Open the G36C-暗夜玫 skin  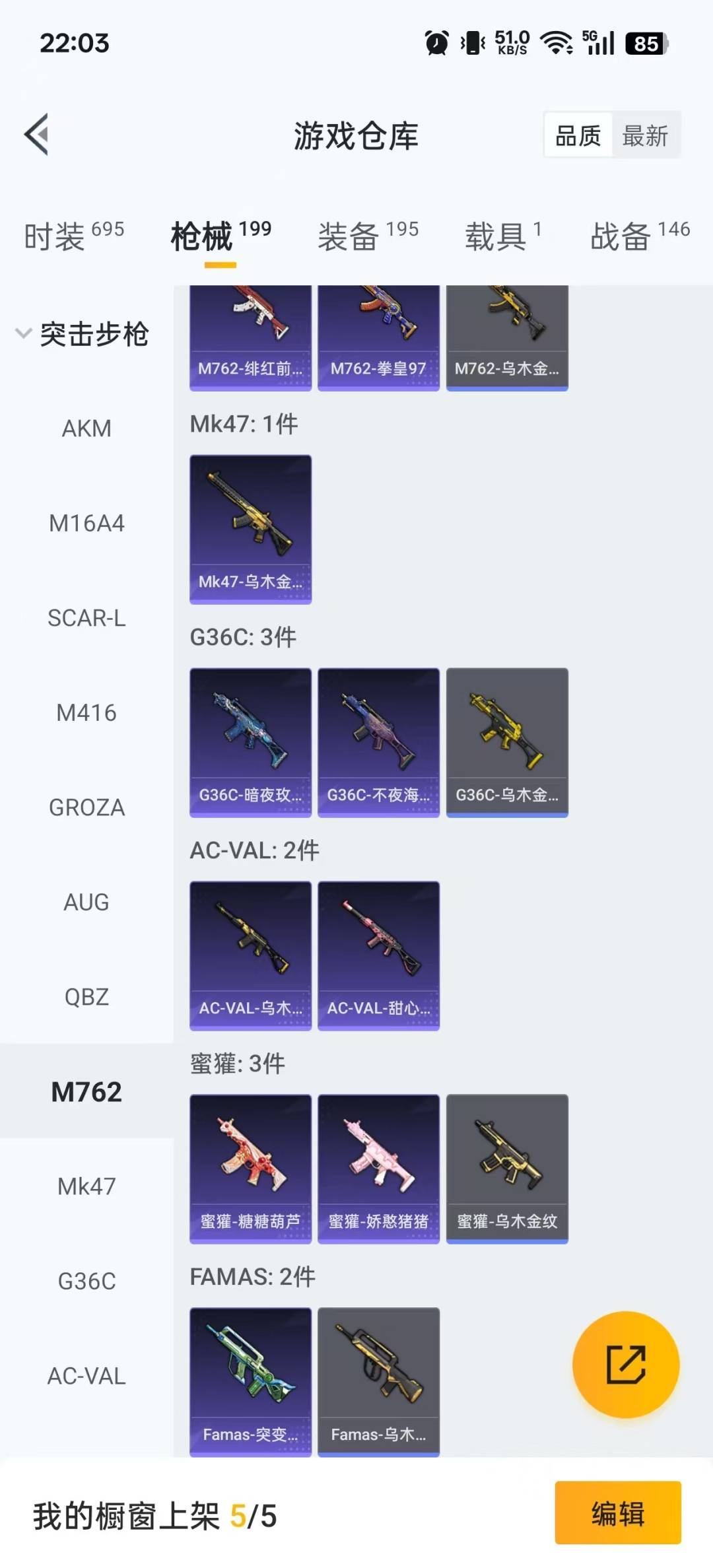coord(250,741)
